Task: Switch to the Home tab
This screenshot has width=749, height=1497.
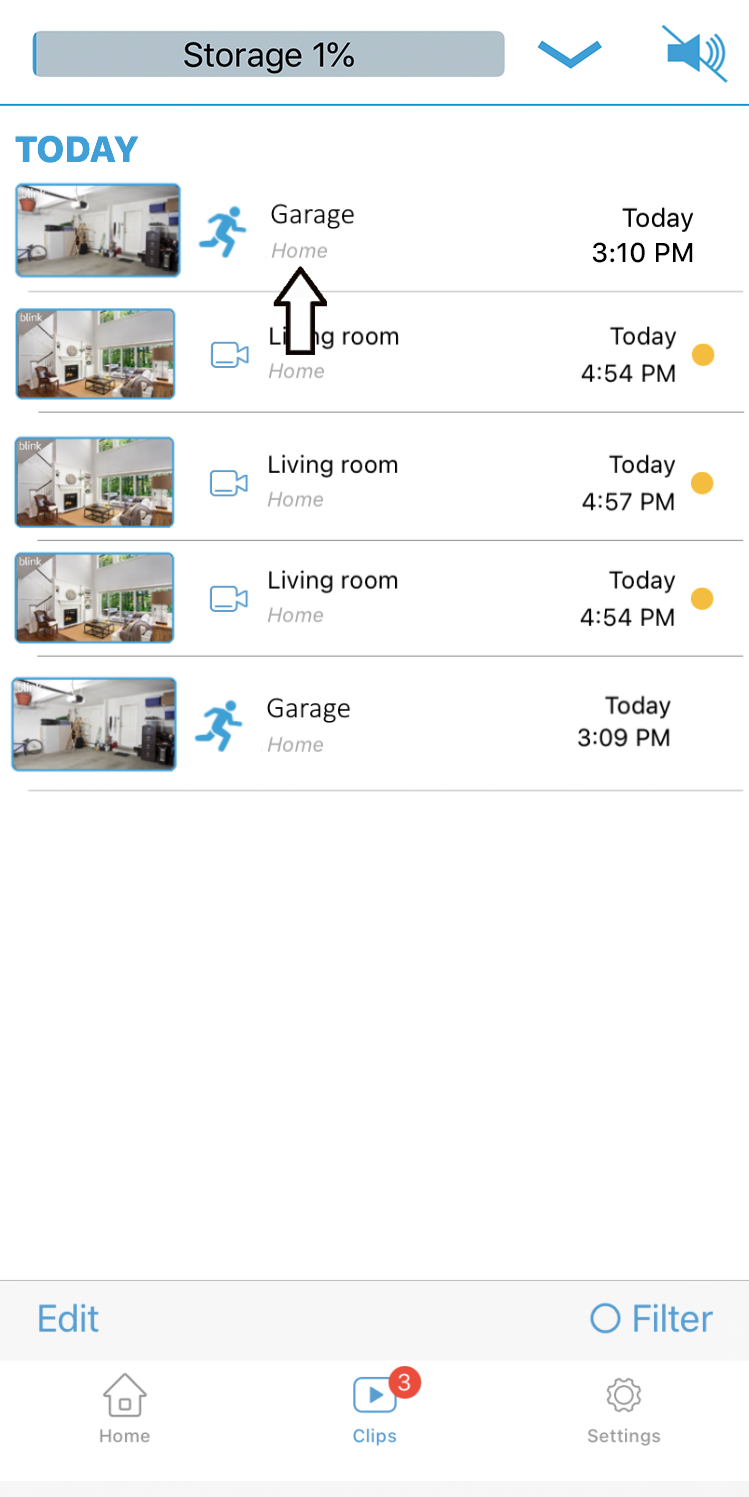Action: (x=124, y=1408)
